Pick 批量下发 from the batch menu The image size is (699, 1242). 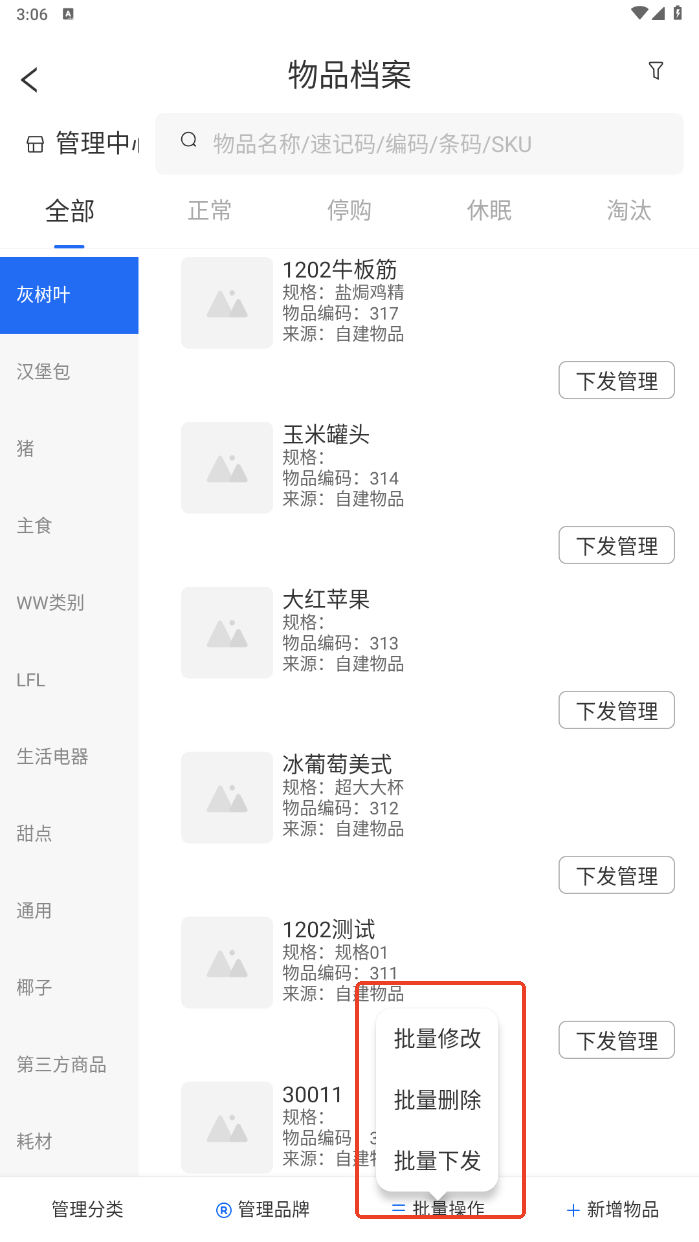[x=437, y=1161]
